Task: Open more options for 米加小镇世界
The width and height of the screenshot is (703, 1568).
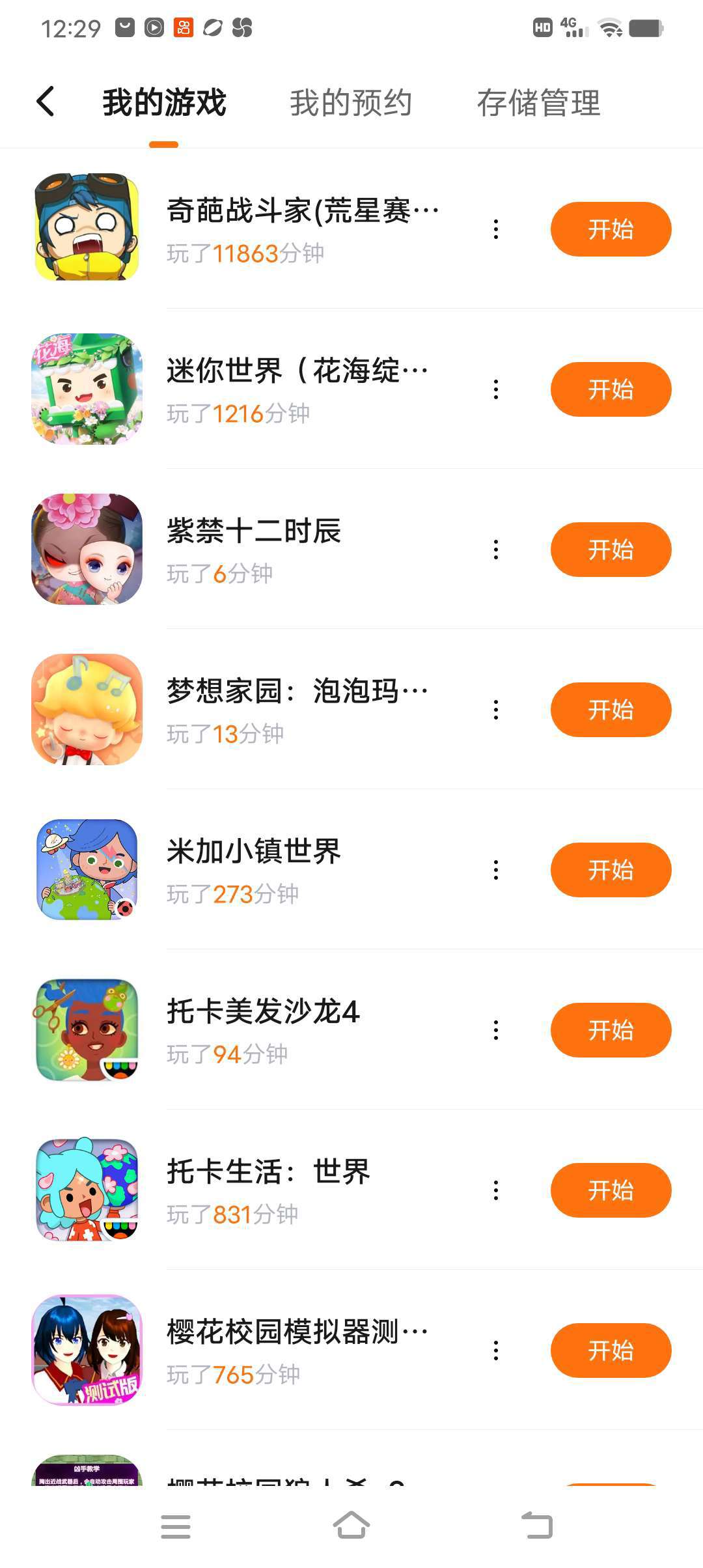Action: click(496, 870)
